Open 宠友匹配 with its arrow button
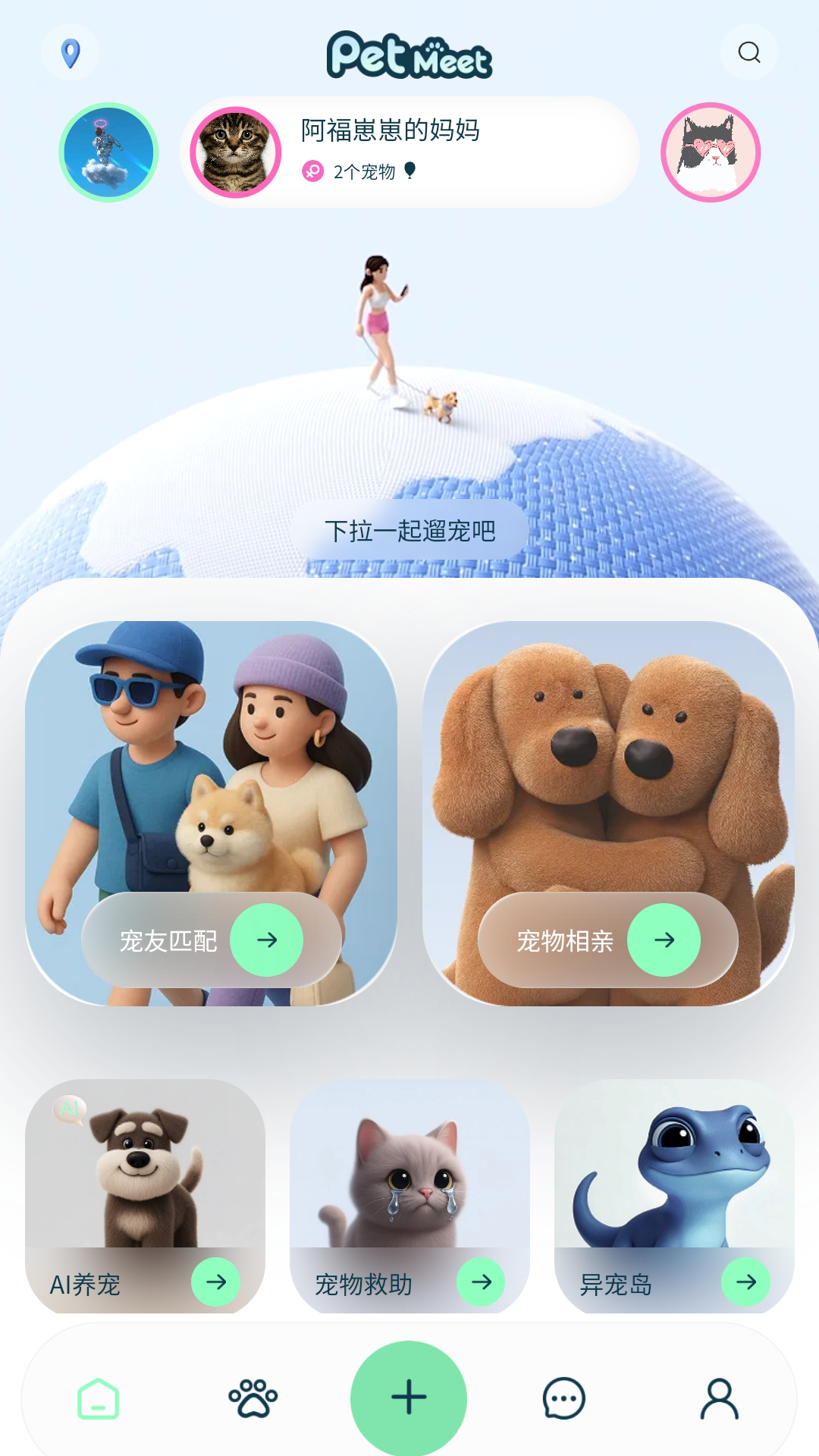This screenshot has width=819, height=1456. point(269,940)
